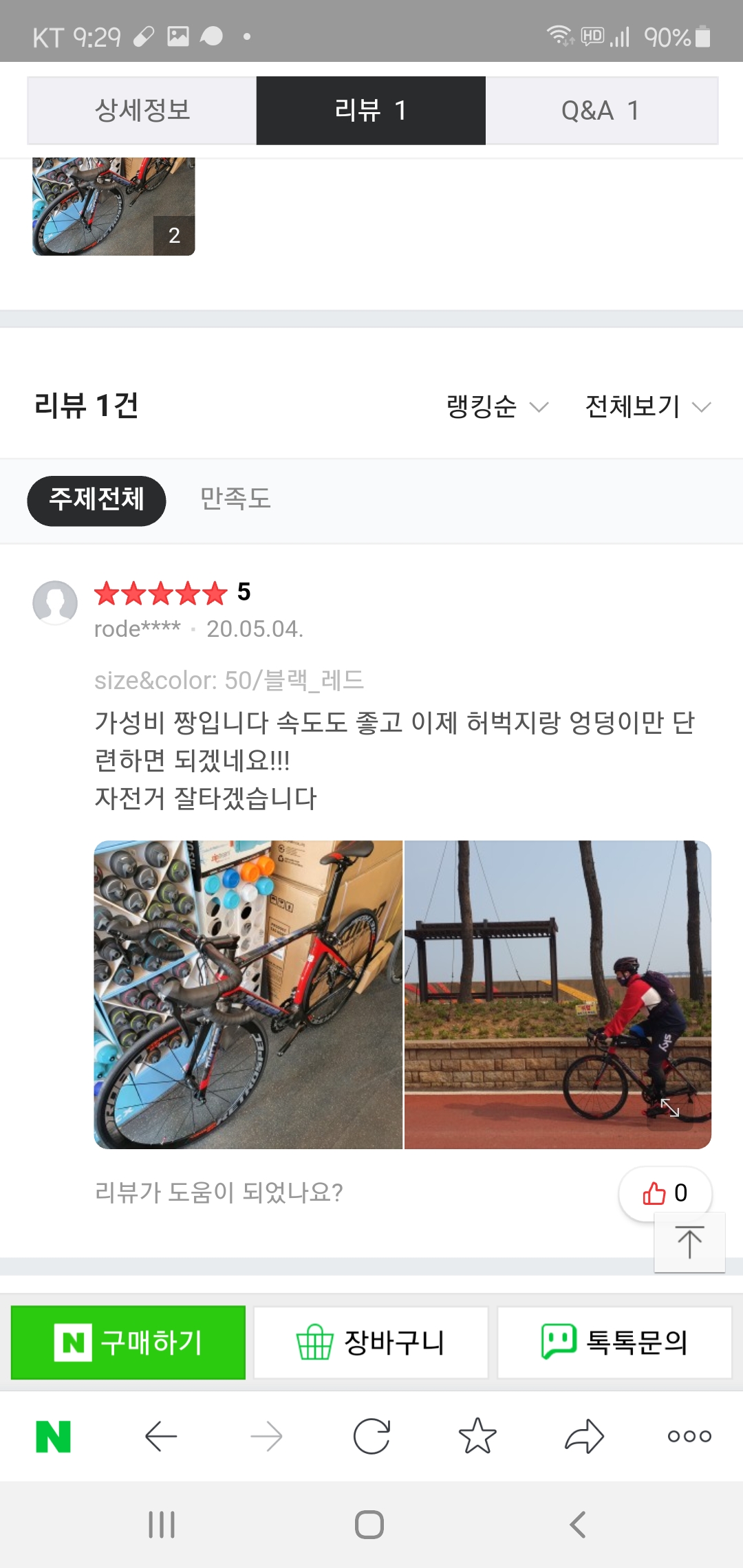Bookmark this page with the star
The image size is (743, 1568).
[x=477, y=1437]
